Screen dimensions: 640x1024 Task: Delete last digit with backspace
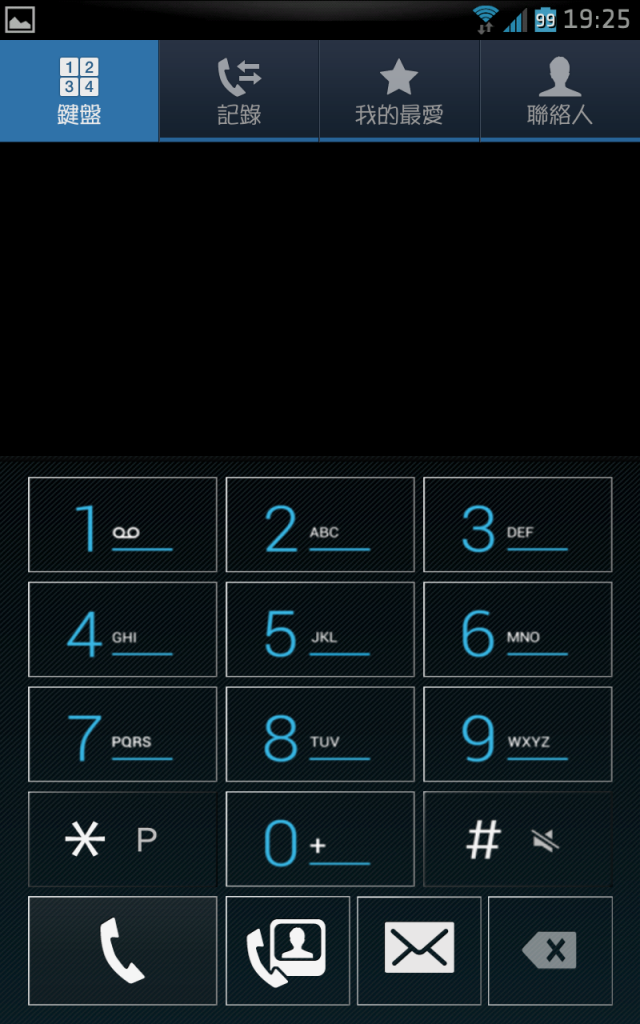(x=550, y=950)
